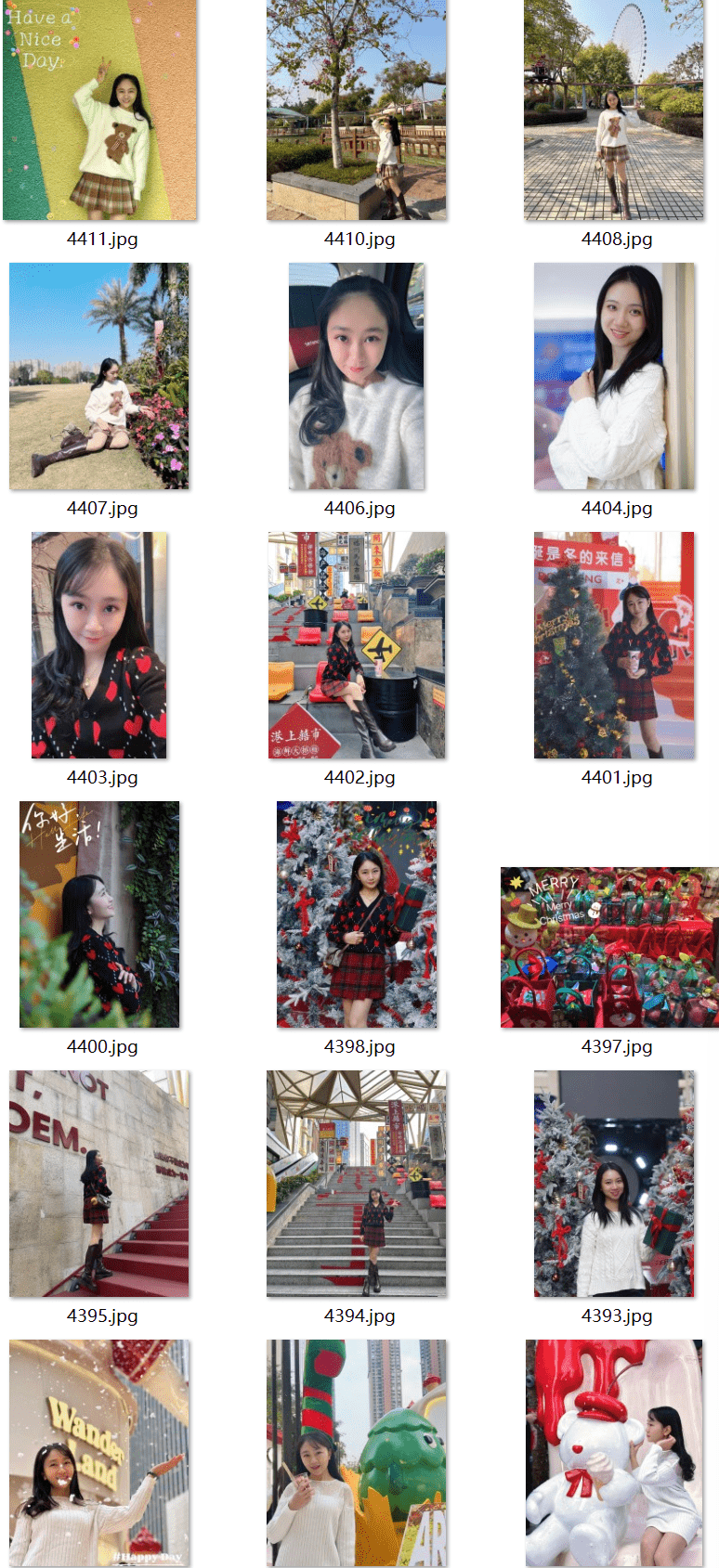Open the photo named 4403.jpg

point(99,645)
